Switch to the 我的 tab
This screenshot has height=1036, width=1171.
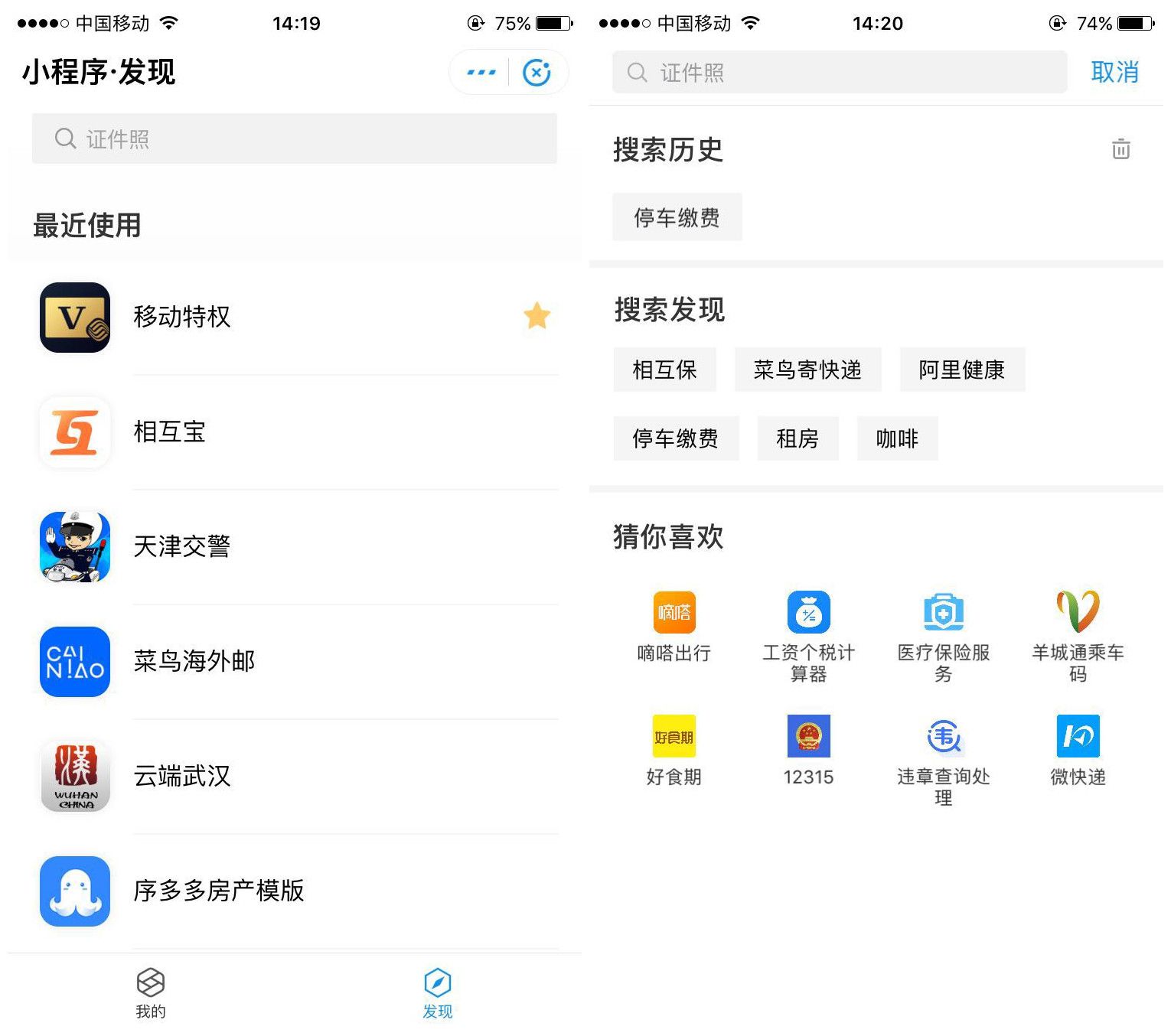151,993
